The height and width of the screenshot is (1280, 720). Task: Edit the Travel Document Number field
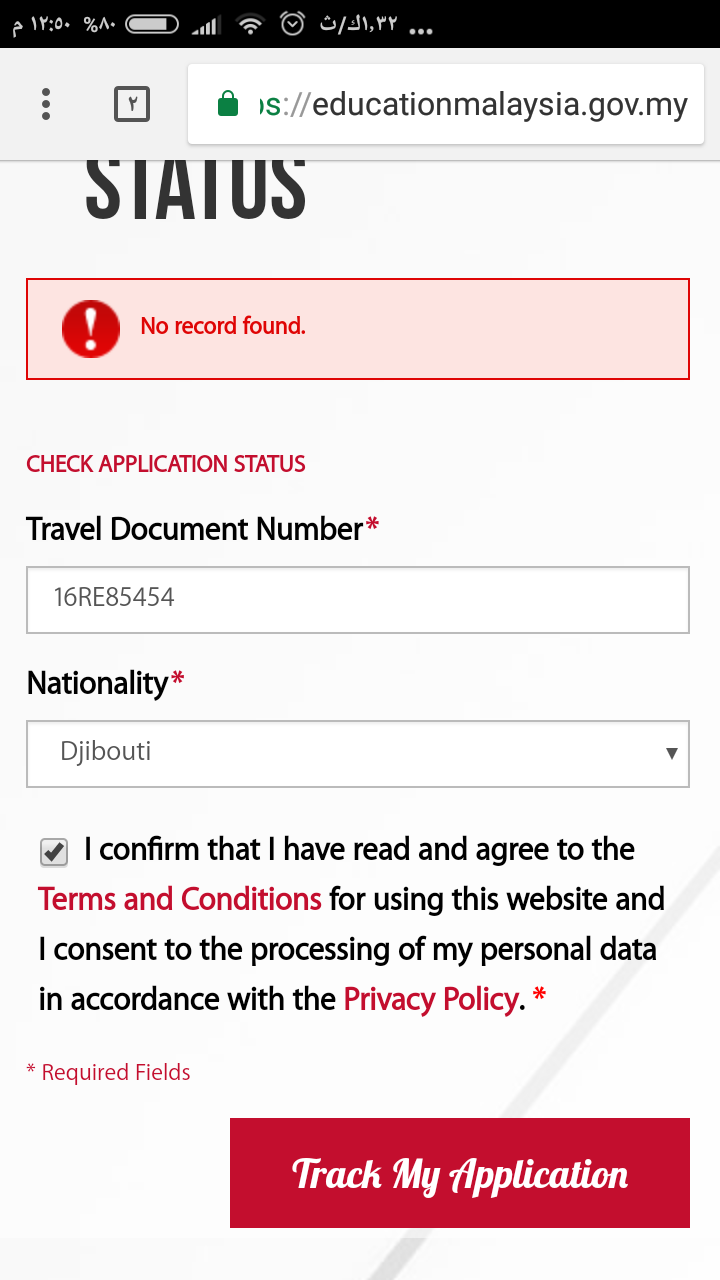(x=357, y=599)
